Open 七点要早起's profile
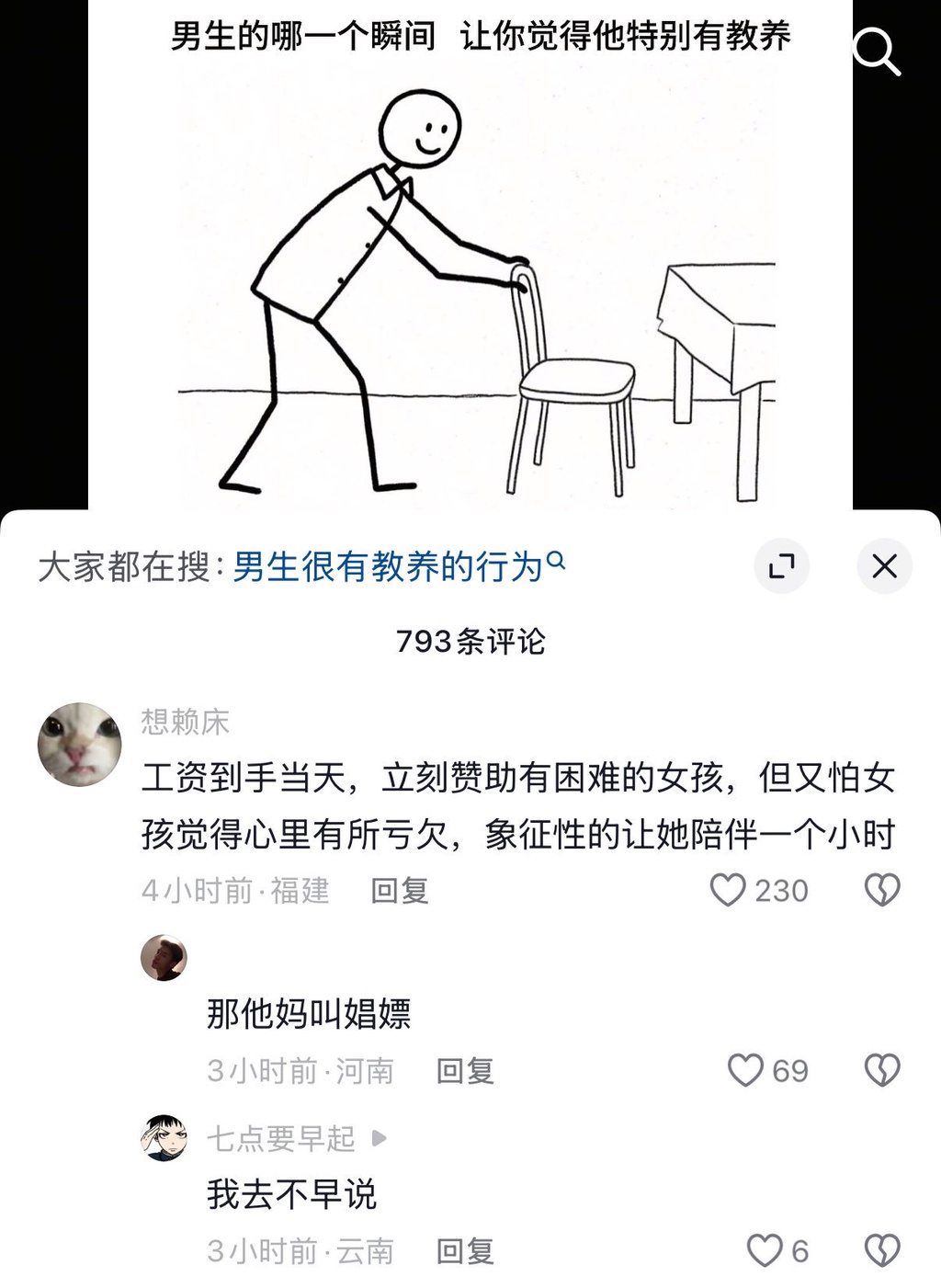The image size is (941, 1288). 280,1138
